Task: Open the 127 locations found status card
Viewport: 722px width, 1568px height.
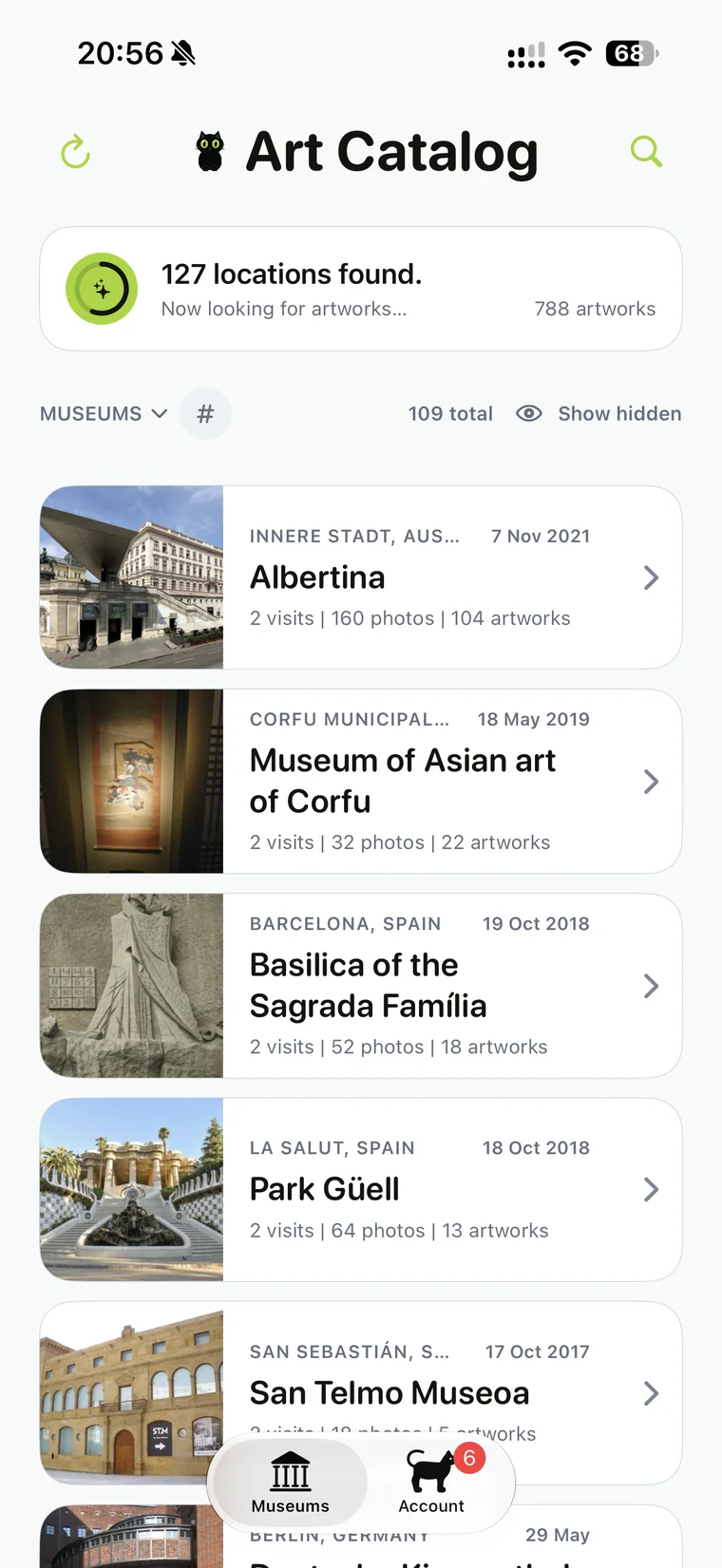Action: click(361, 289)
